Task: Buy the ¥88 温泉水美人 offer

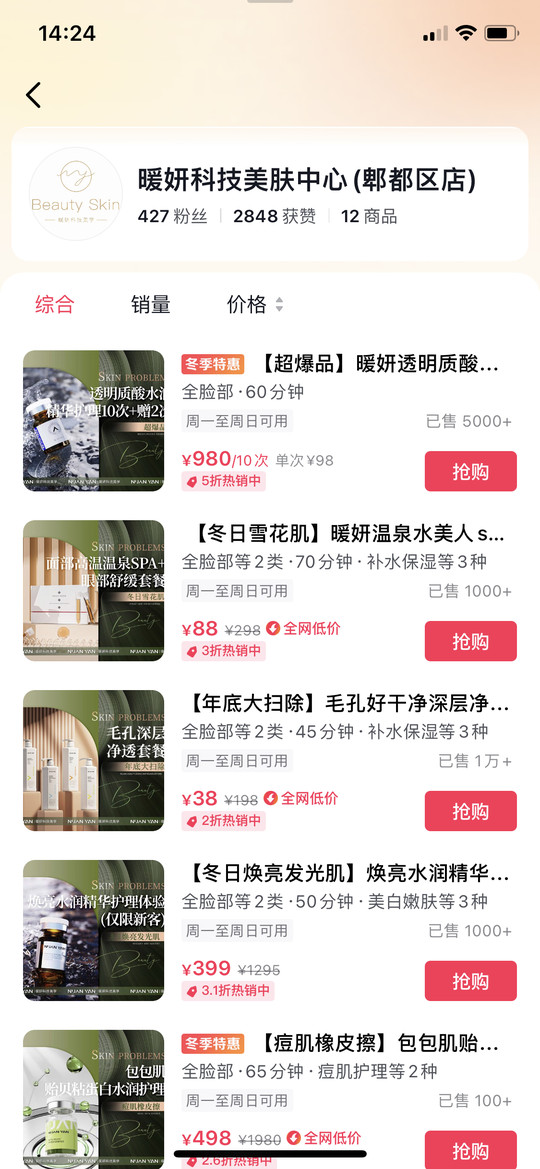Action: pyautogui.click(x=471, y=641)
